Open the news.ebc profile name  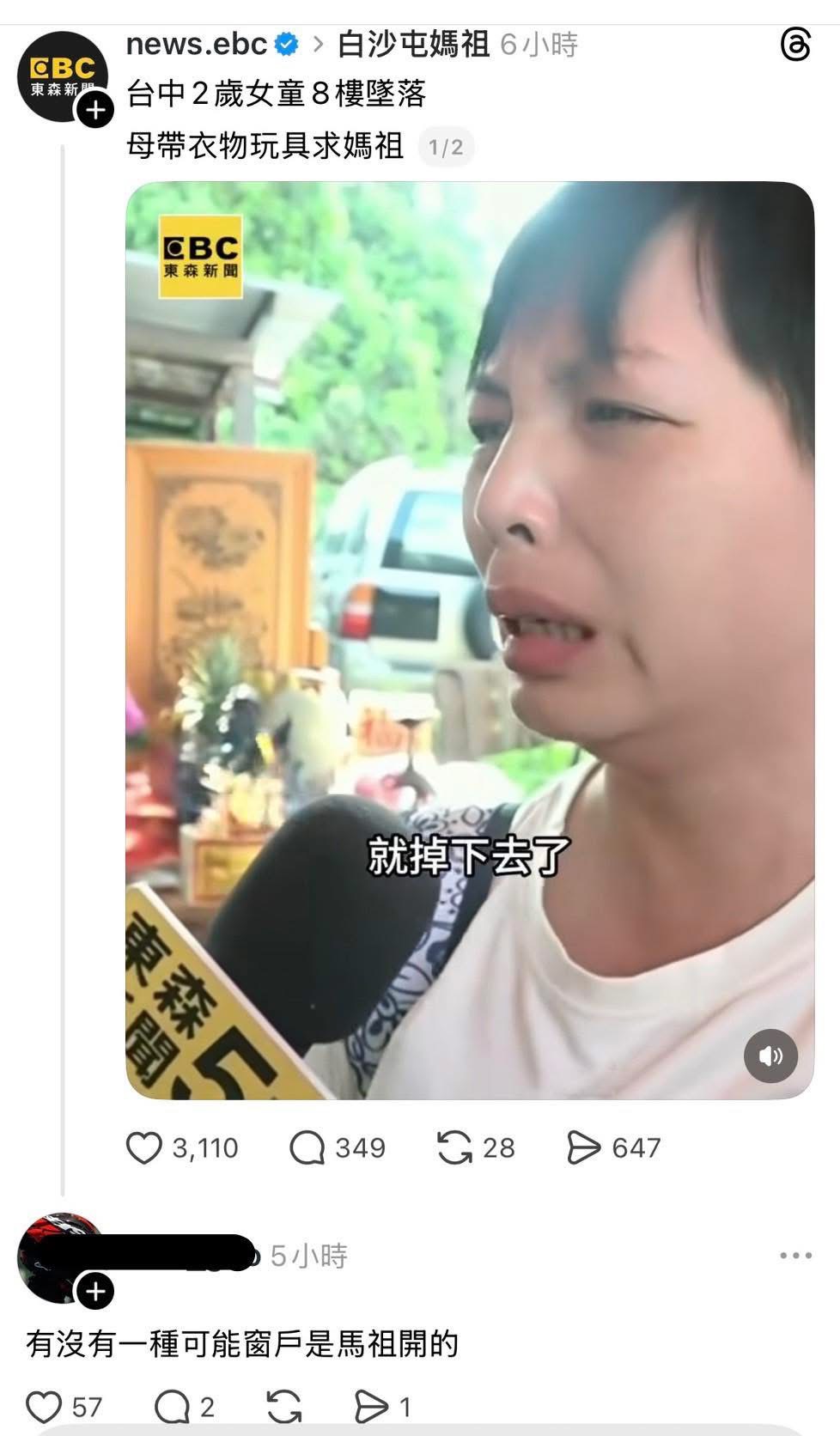pos(196,44)
